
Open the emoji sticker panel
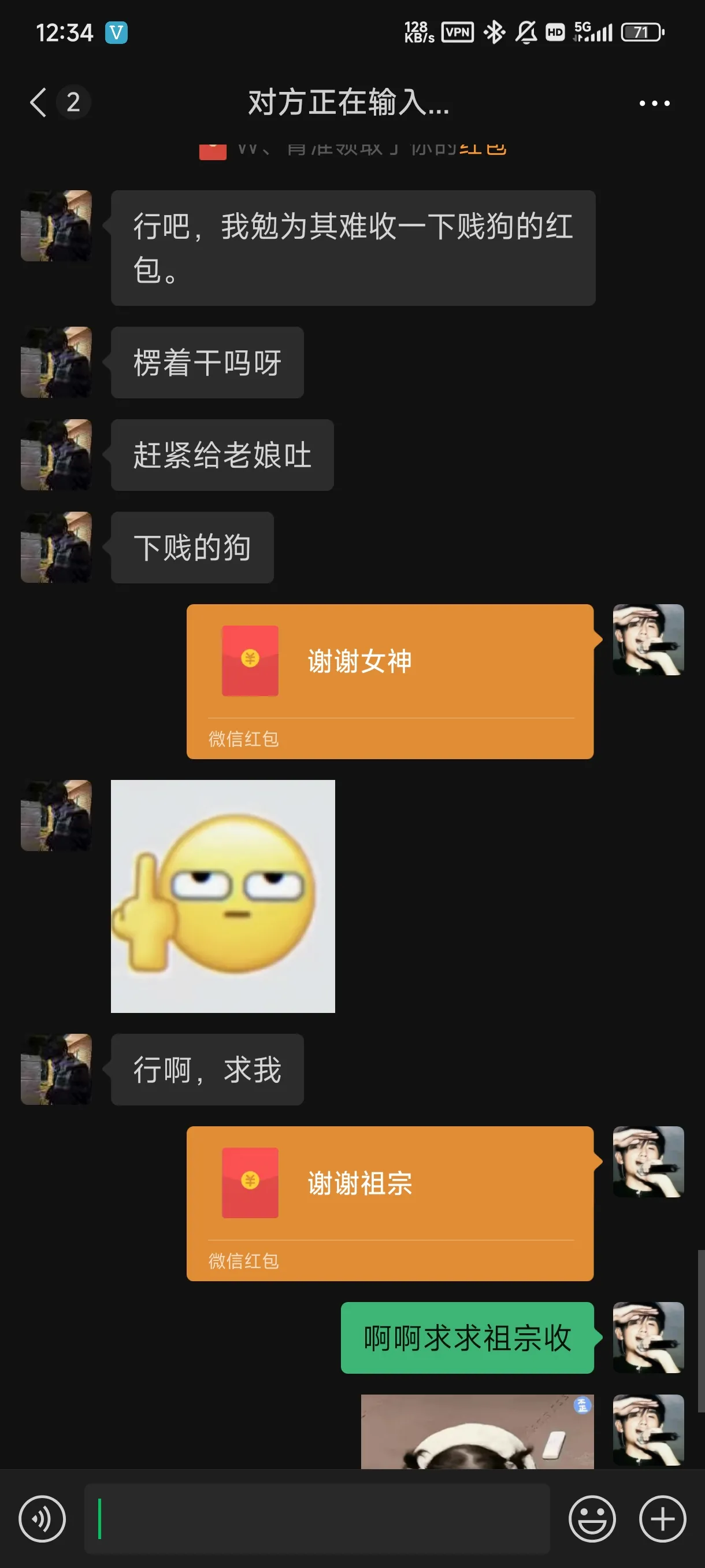(x=591, y=1519)
